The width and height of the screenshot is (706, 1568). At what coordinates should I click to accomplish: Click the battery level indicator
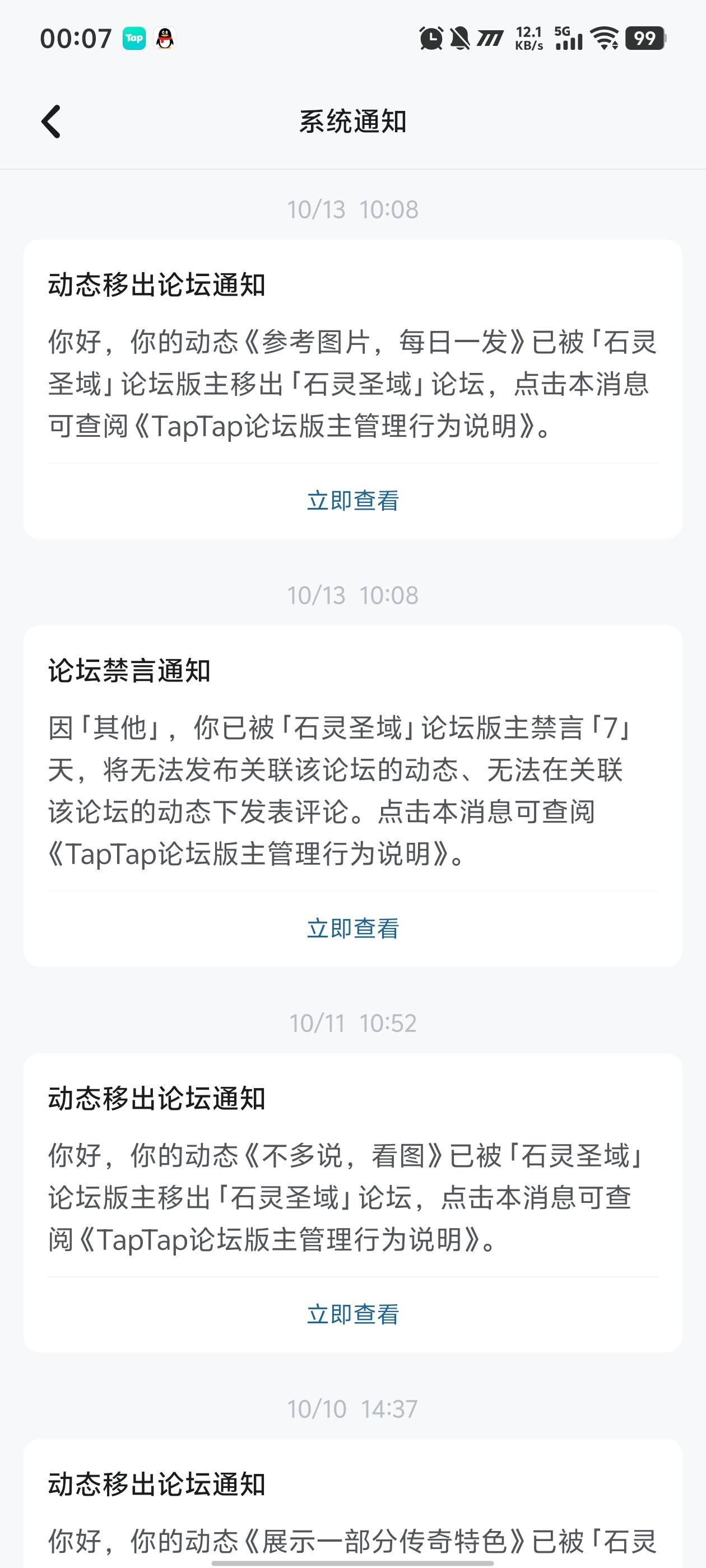click(x=644, y=38)
